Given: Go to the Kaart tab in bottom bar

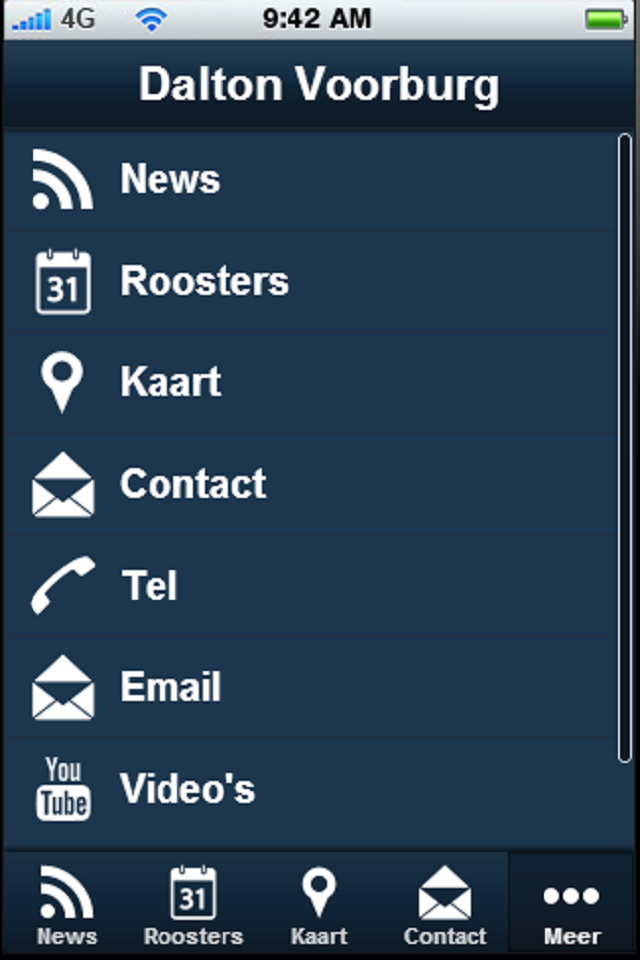Looking at the screenshot, I should (319, 906).
